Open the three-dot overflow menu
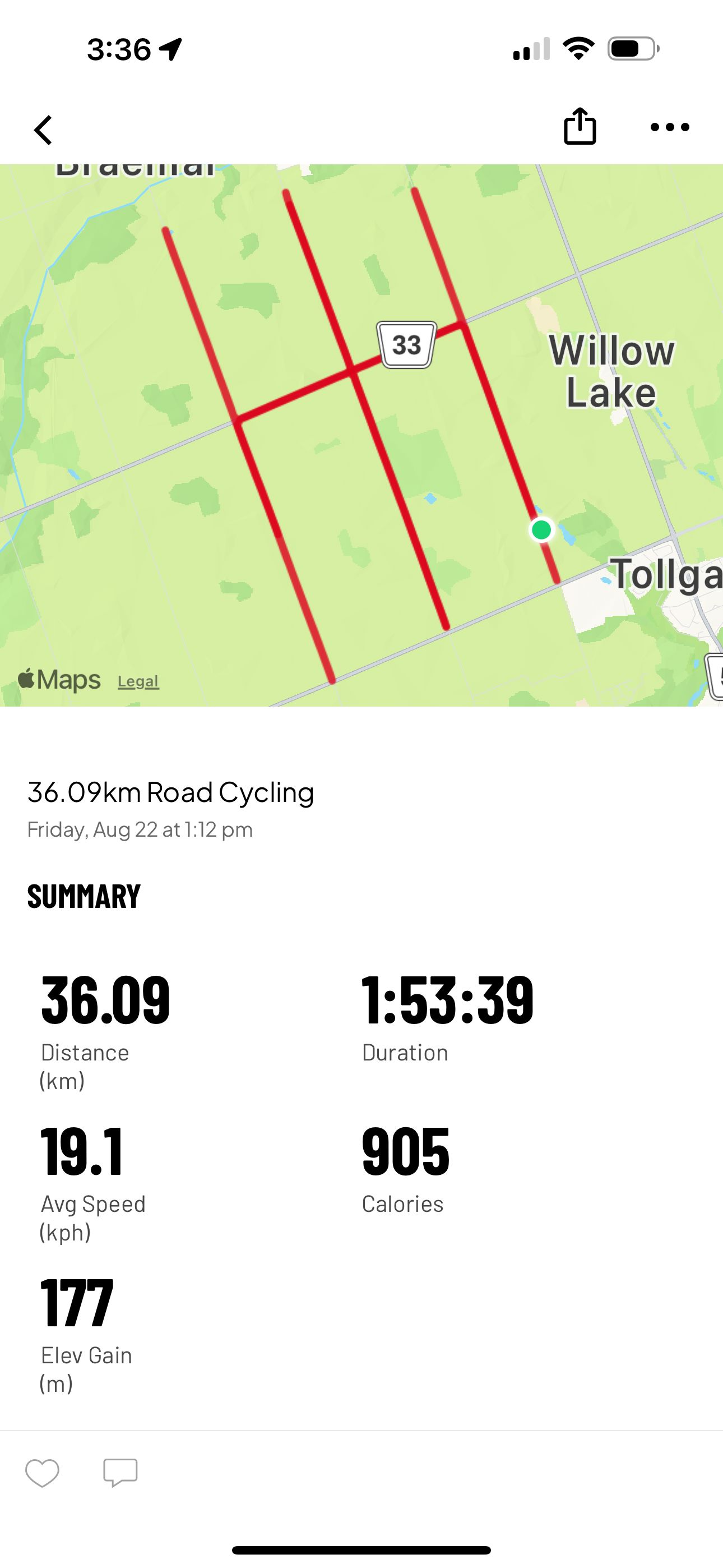 tap(669, 127)
